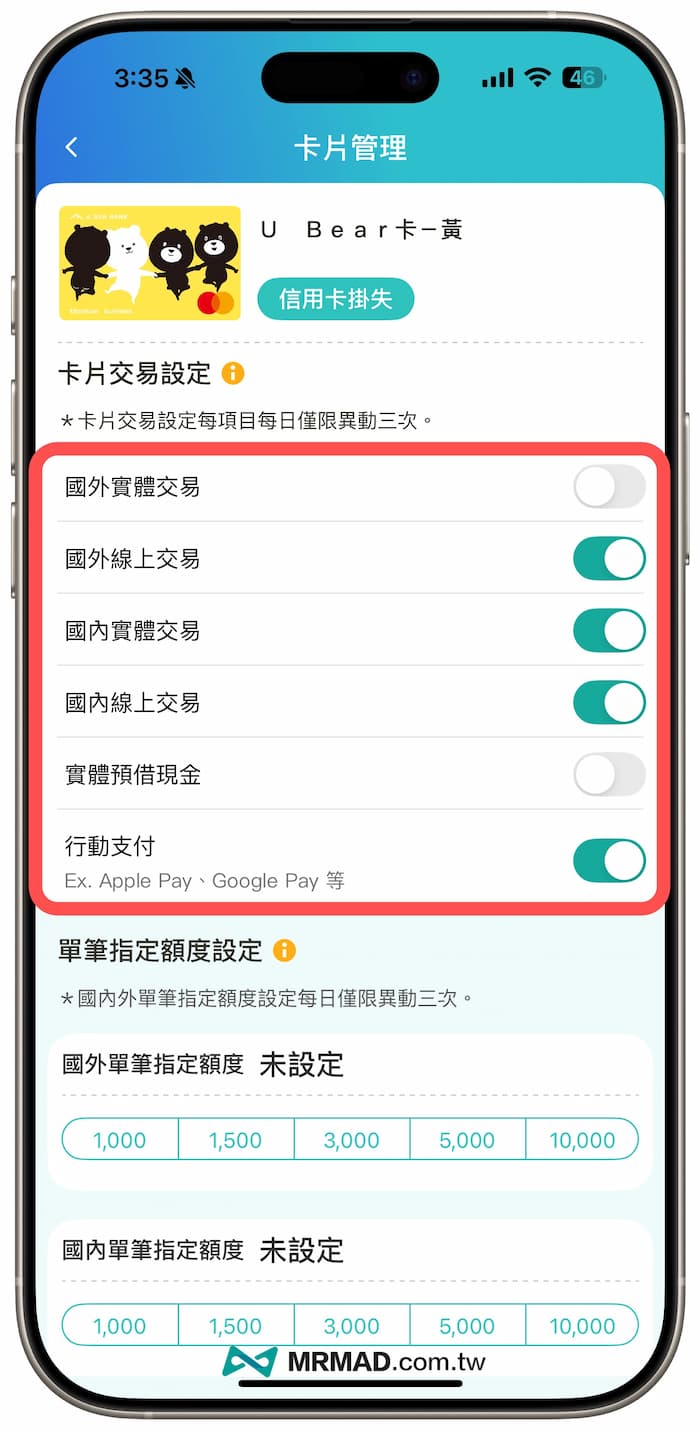Switch off 行動支付 toggle

pyautogui.click(x=609, y=861)
